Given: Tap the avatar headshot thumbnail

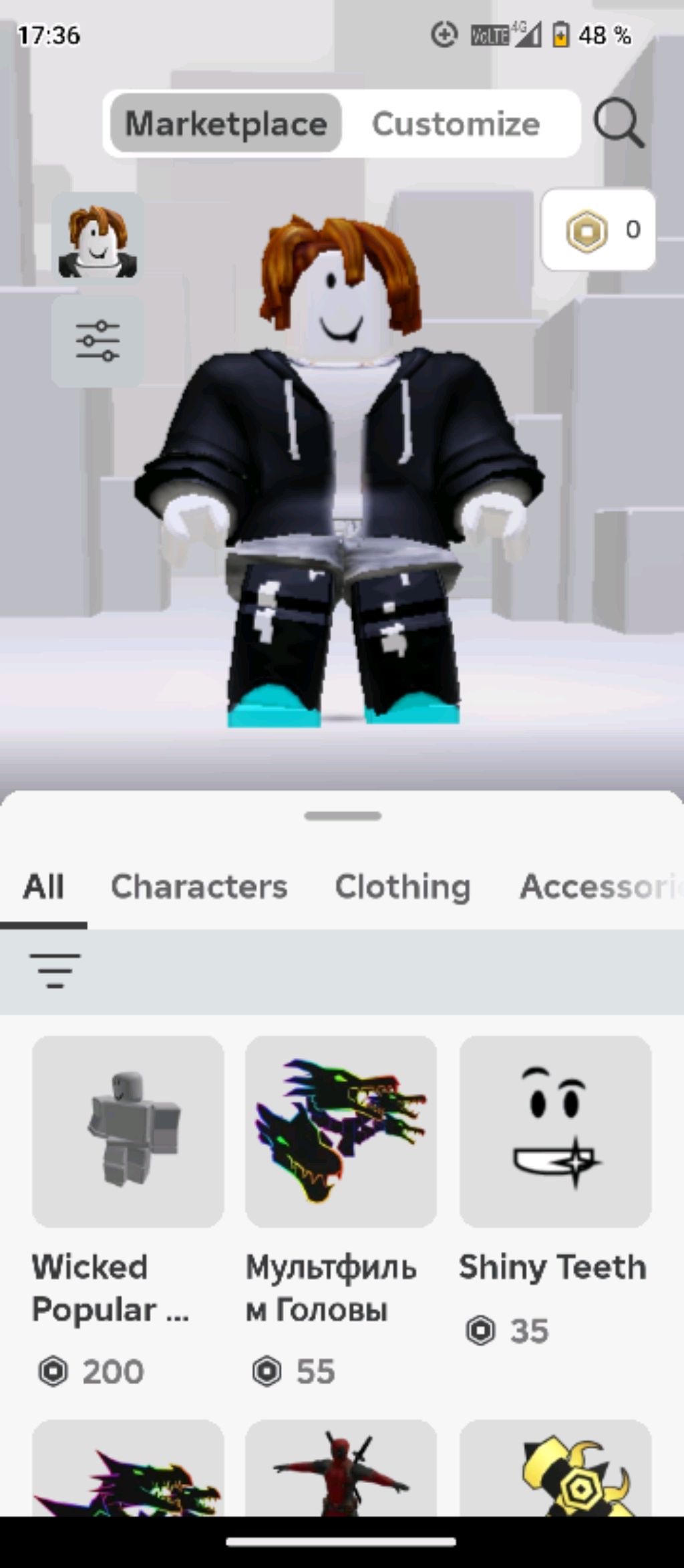Looking at the screenshot, I should 98,239.
